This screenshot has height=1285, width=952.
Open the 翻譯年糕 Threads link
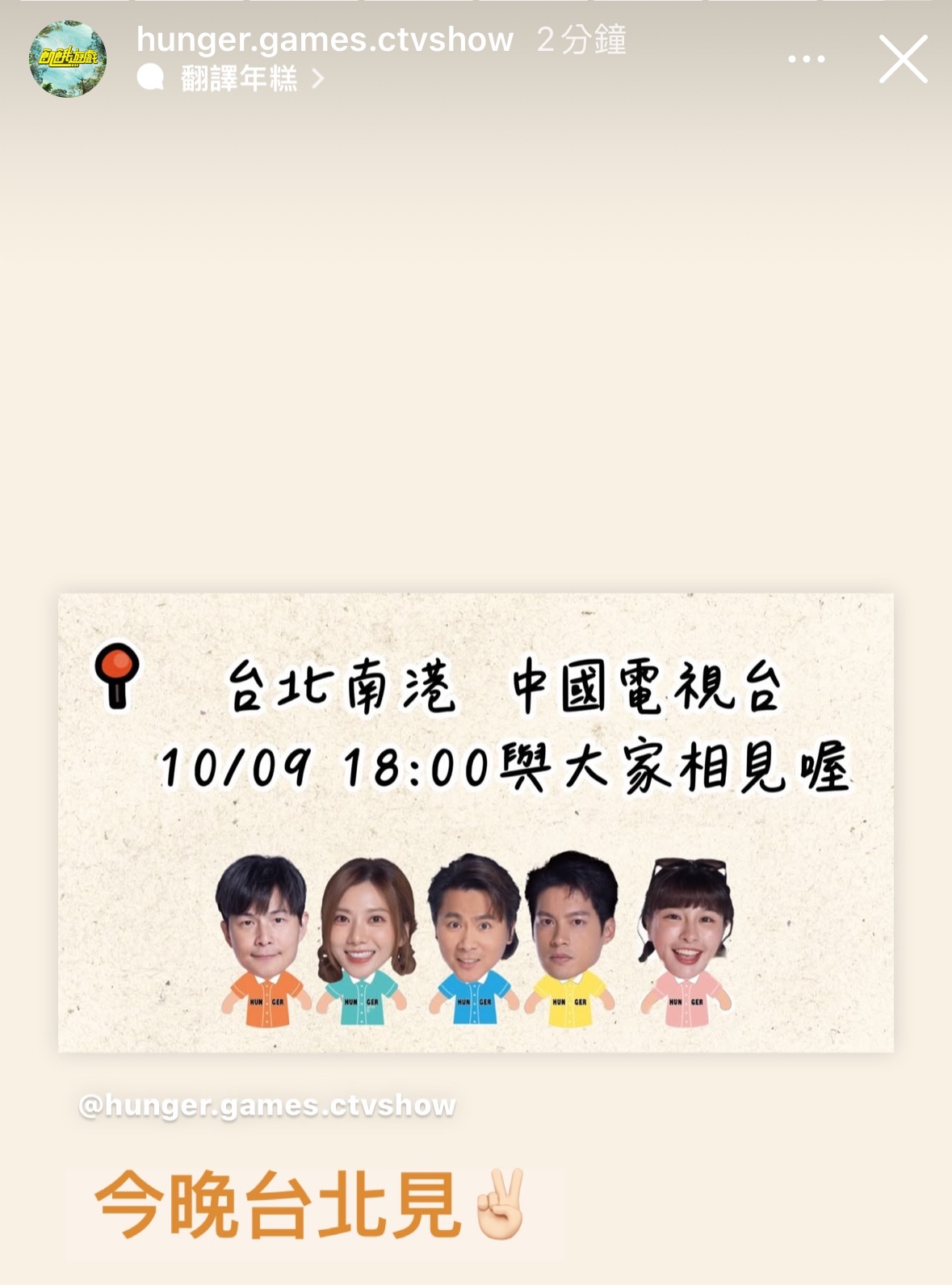[x=240, y=78]
